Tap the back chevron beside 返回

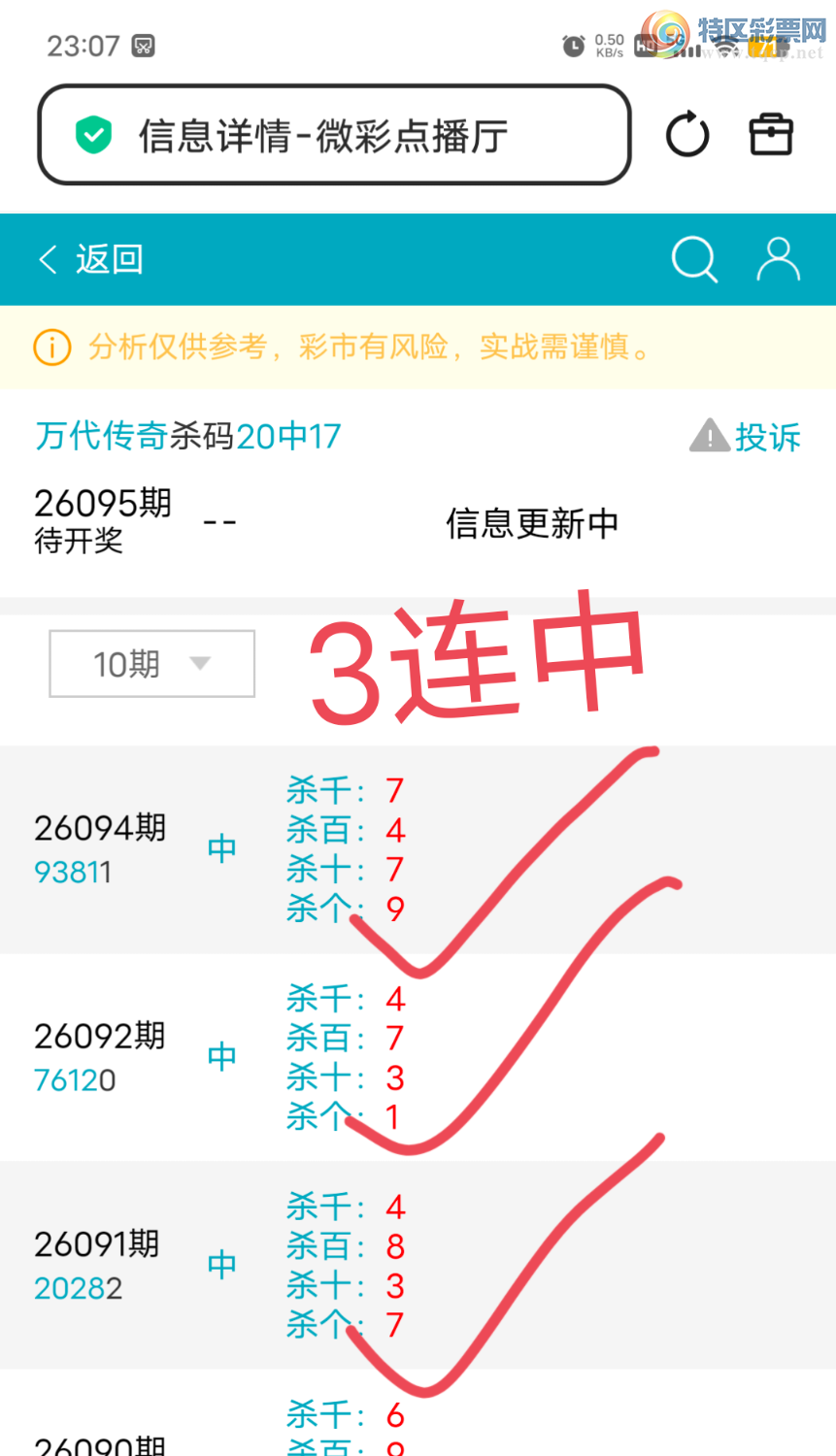pos(47,259)
